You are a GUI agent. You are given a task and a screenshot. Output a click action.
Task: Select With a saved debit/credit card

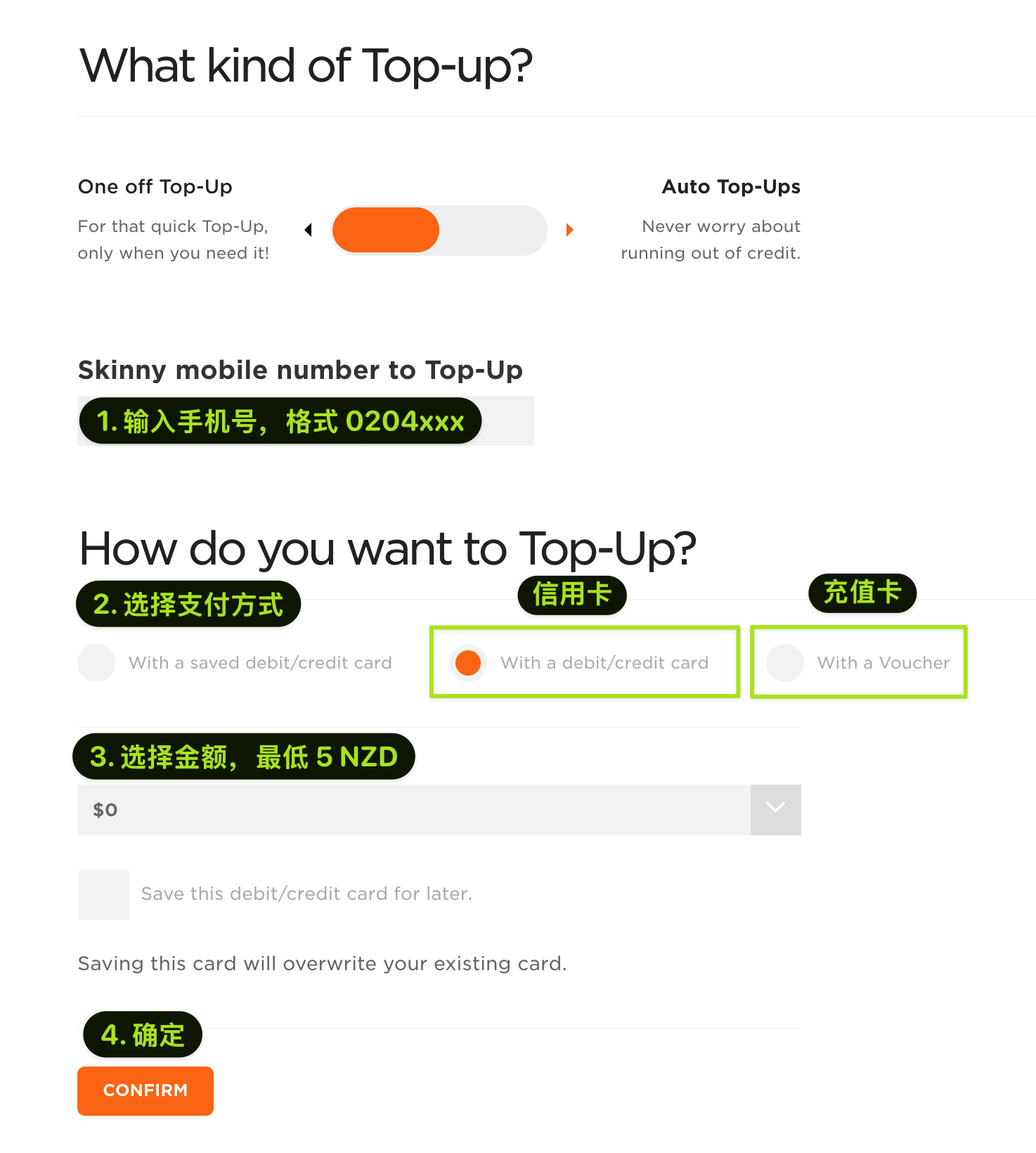[96, 663]
